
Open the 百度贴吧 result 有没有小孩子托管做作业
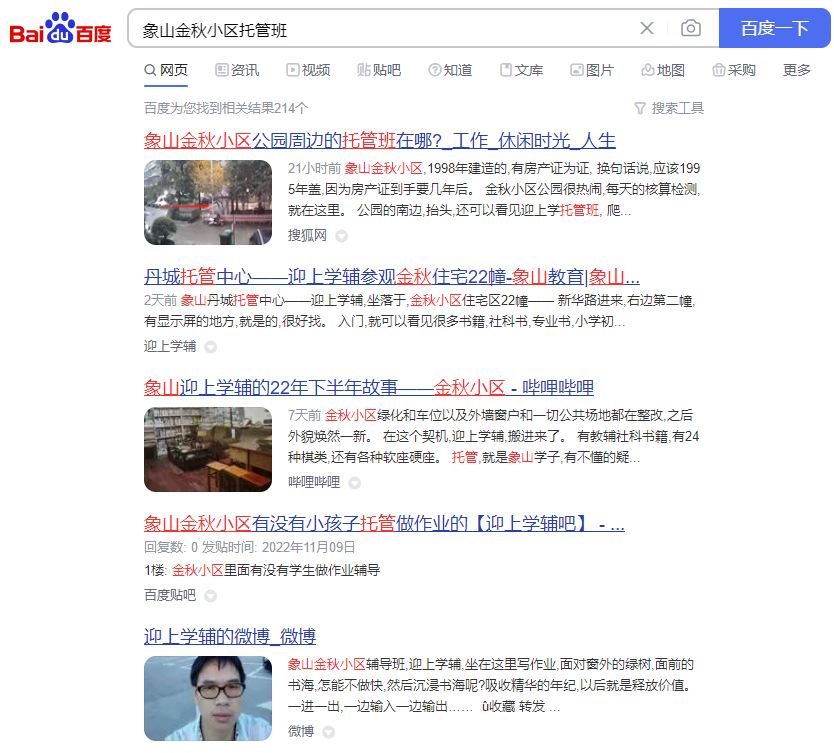(x=384, y=523)
